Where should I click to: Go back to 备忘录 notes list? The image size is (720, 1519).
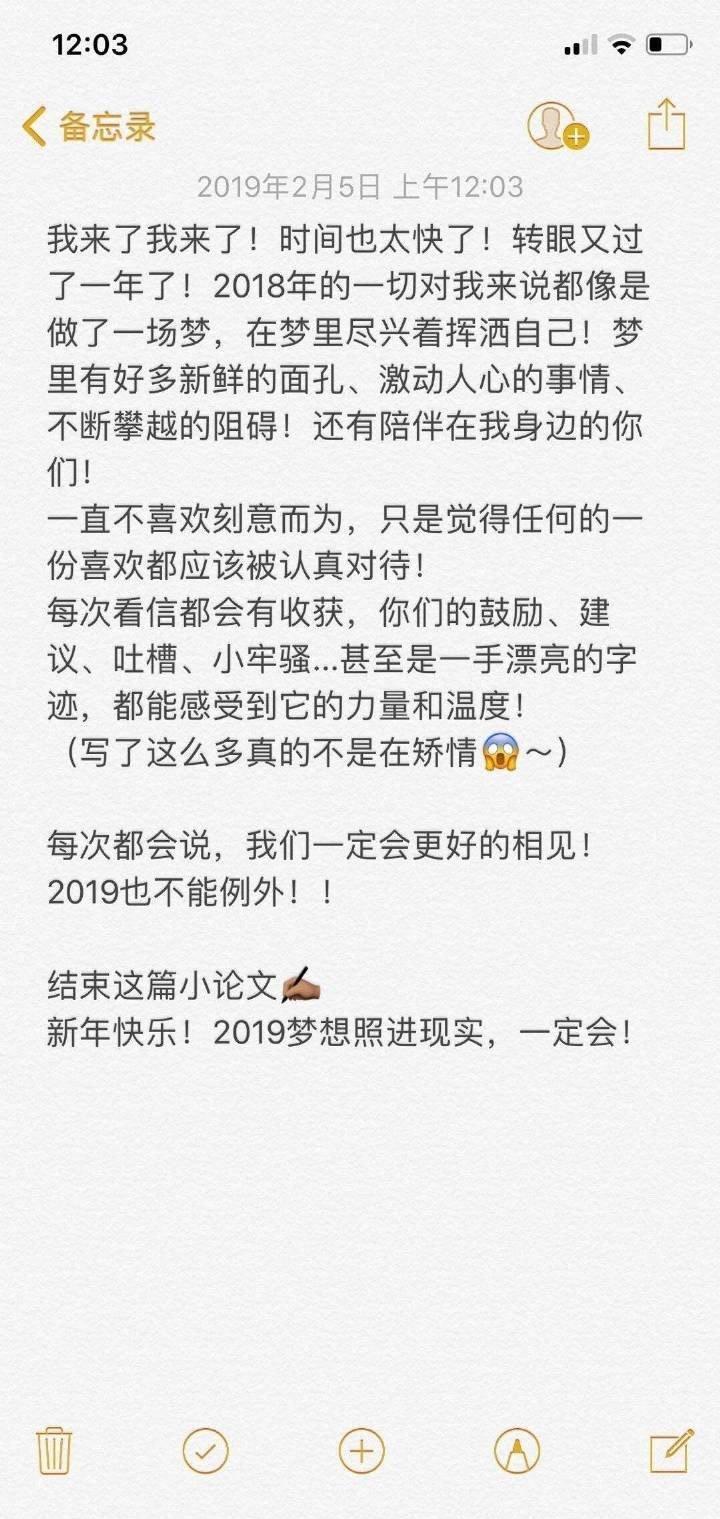(x=88, y=127)
